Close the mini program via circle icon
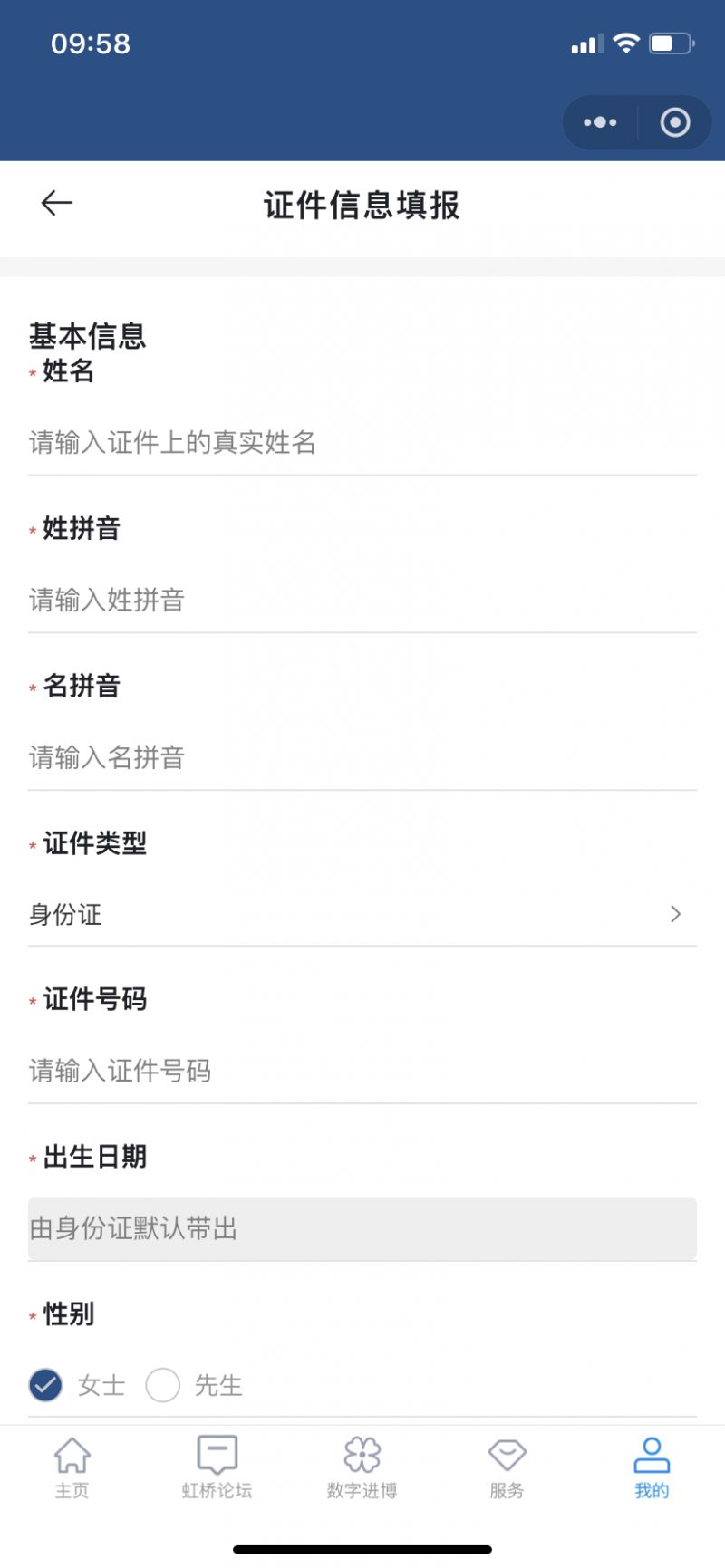This screenshot has height=1568, width=725. (675, 122)
